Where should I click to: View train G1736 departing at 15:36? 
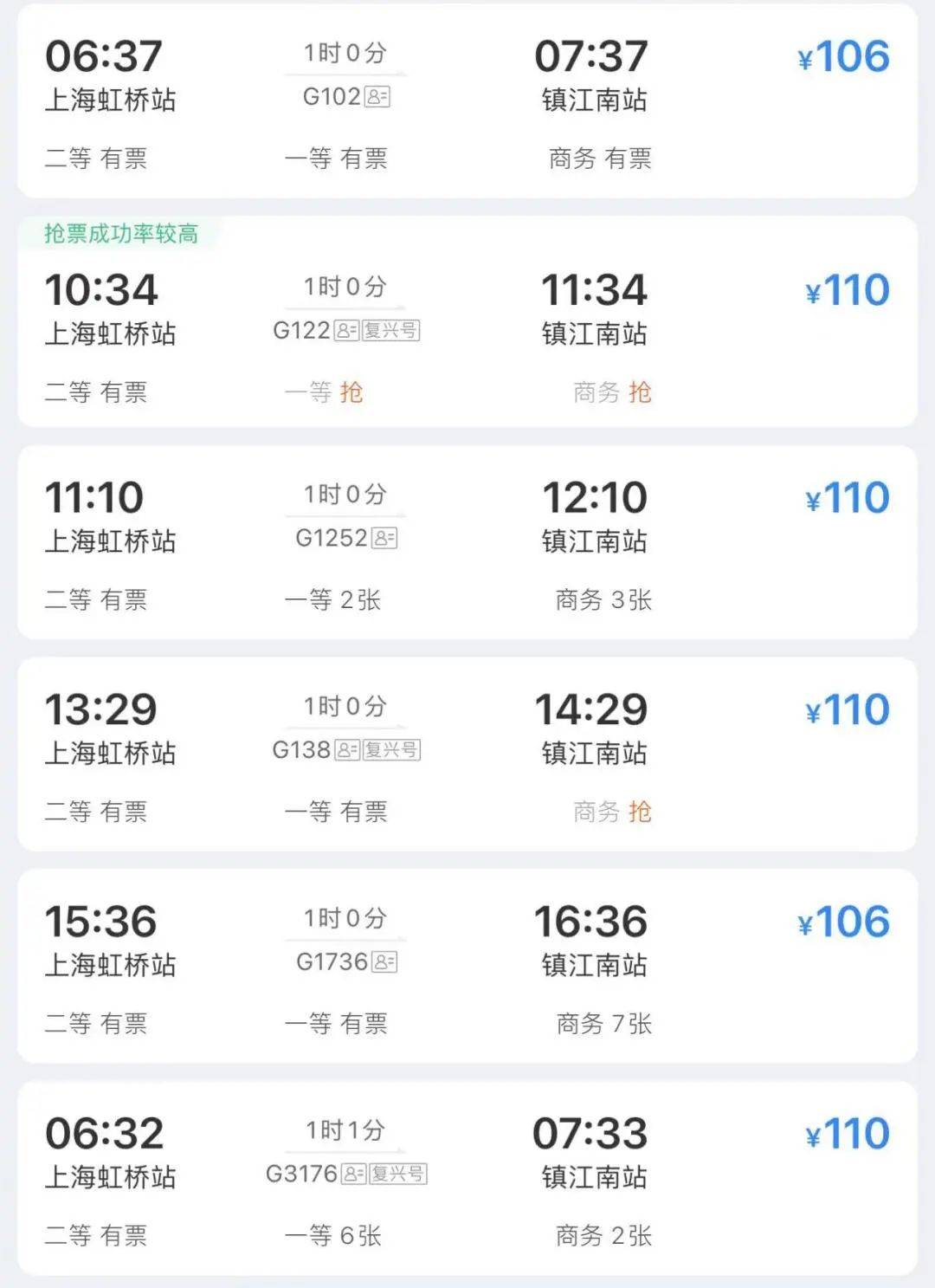[467, 965]
